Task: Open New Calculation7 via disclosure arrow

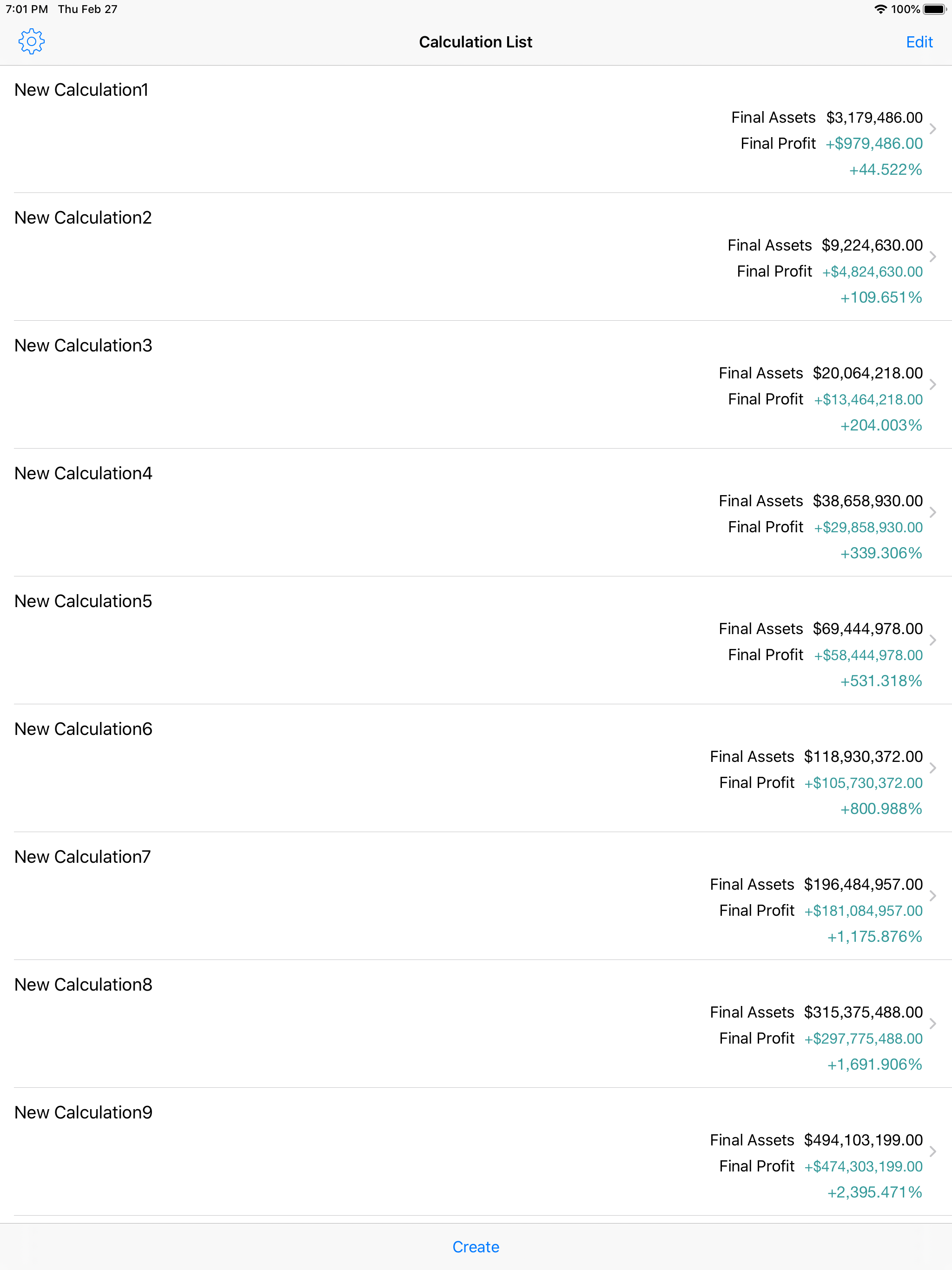Action: coord(933,896)
